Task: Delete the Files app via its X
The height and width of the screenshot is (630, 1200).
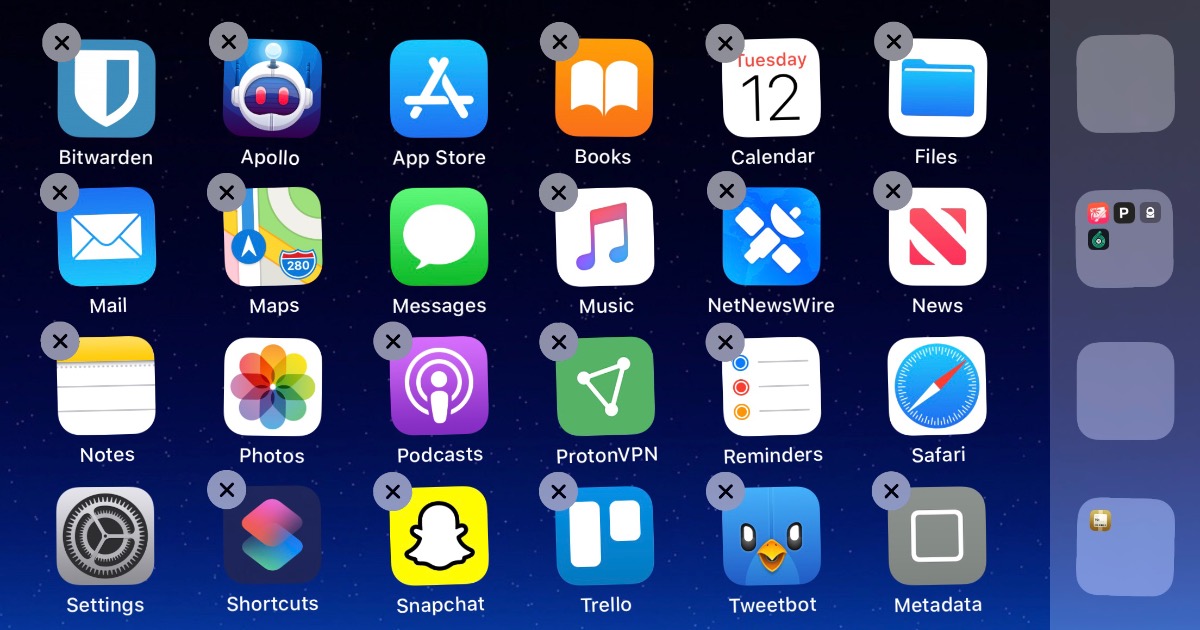Action: pos(893,42)
